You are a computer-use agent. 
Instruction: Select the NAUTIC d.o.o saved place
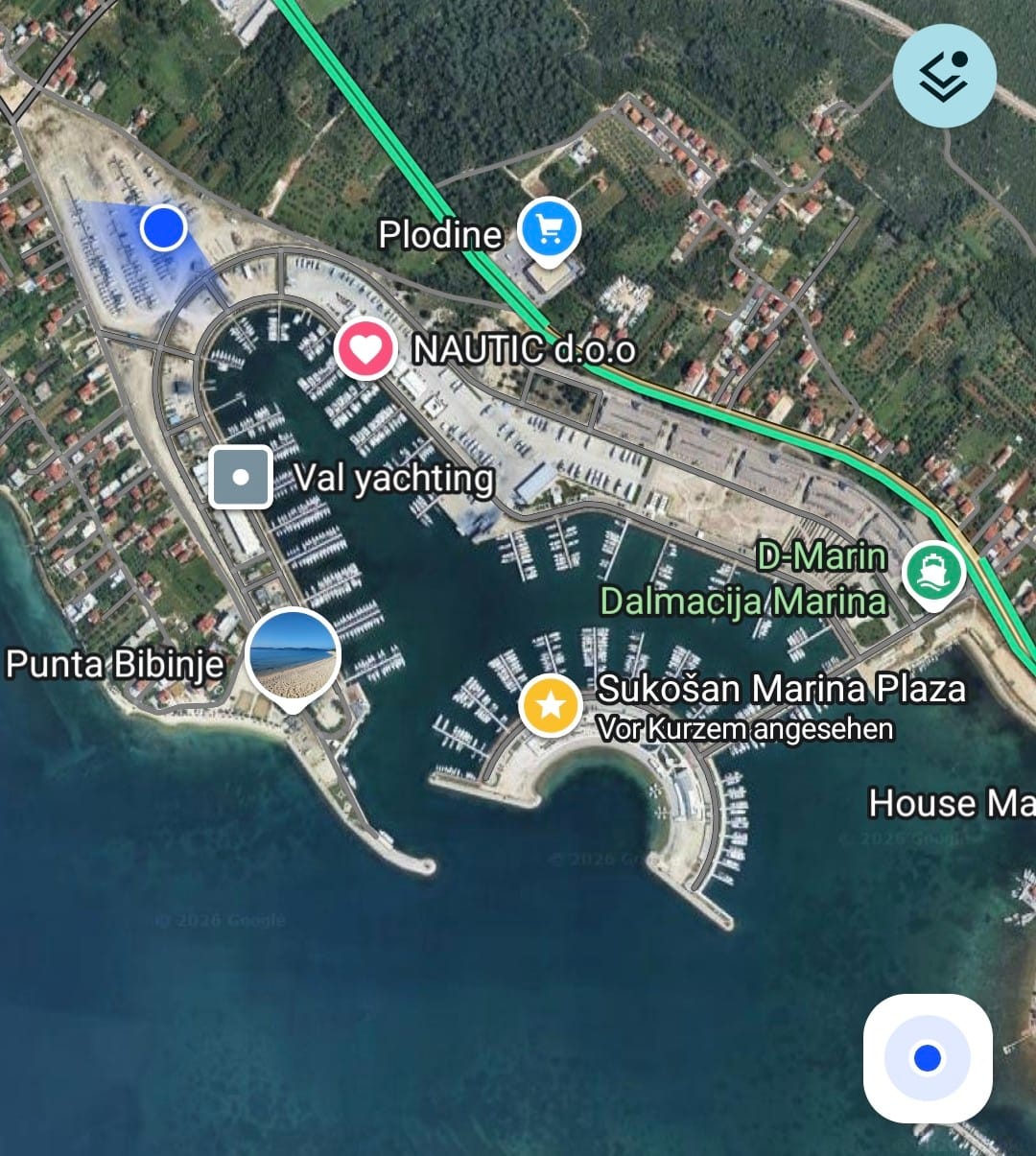coord(365,350)
